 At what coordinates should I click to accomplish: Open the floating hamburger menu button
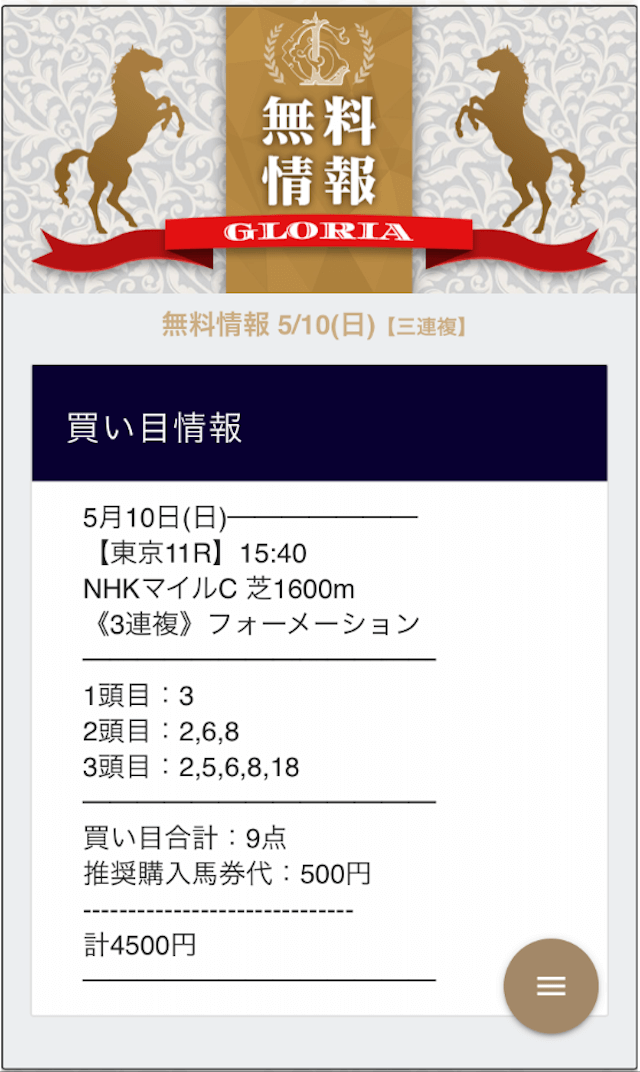click(x=551, y=985)
